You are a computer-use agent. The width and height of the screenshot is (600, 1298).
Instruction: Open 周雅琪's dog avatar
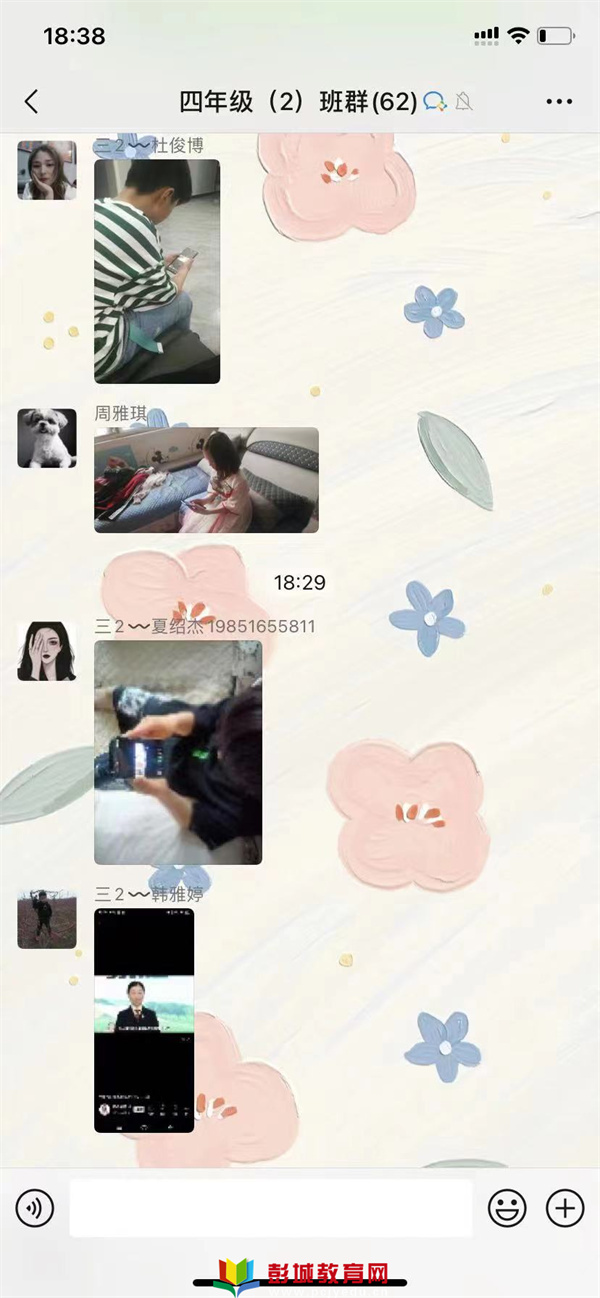coord(47,438)
